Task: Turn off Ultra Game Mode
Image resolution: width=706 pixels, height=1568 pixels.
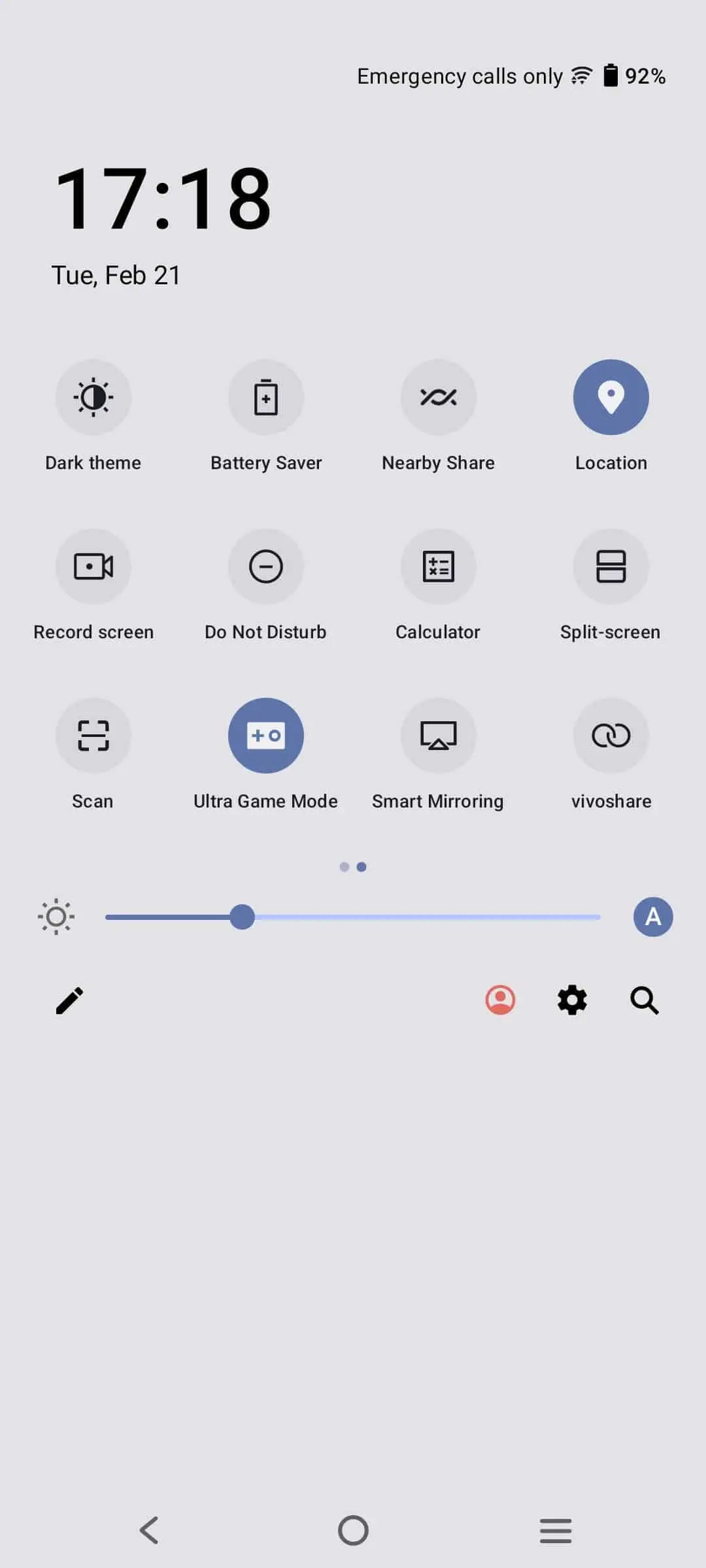Action: tap(265, 736)
